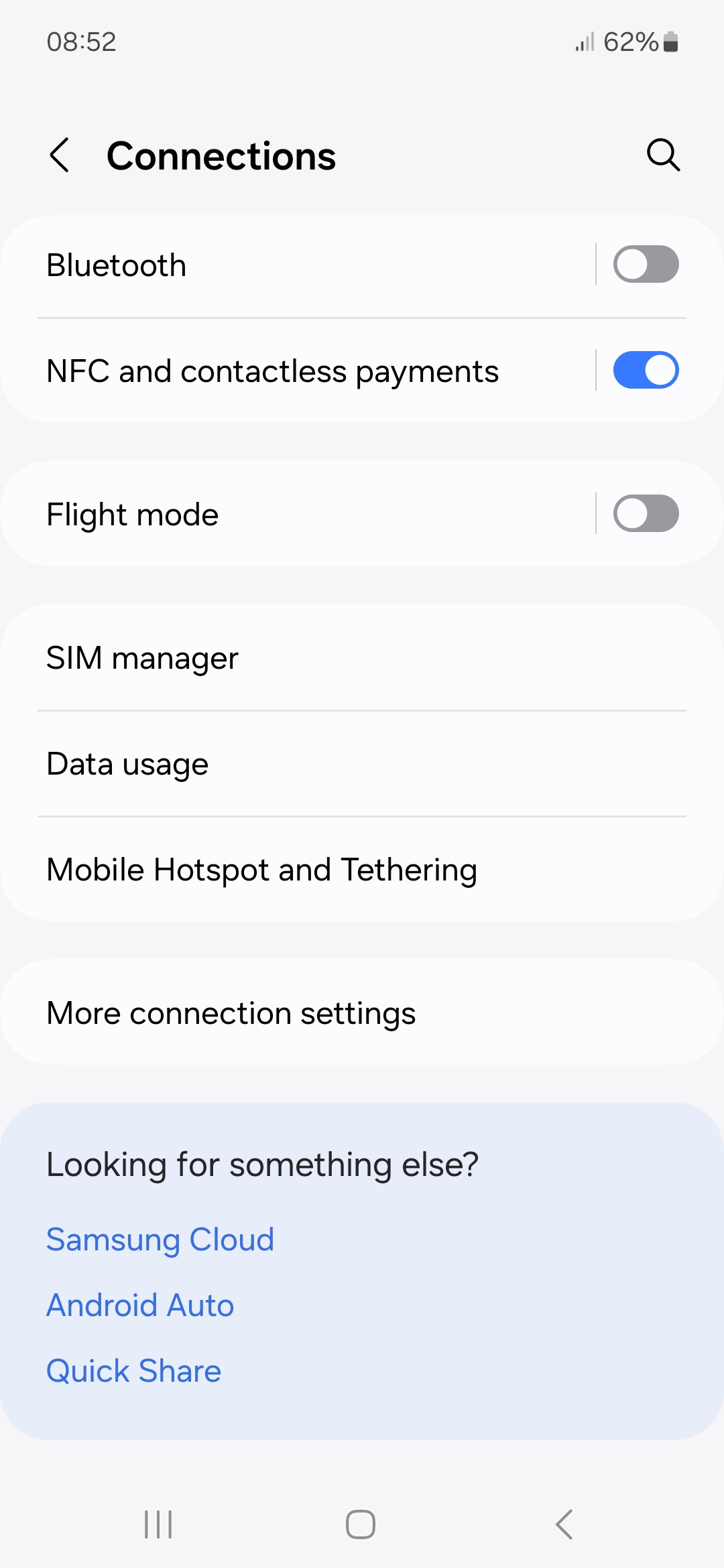This screenshot has width=724, height=1568.
Task: Turn on the Bluetooth switch
Action: pyautogui.click(x=646, y=265)
